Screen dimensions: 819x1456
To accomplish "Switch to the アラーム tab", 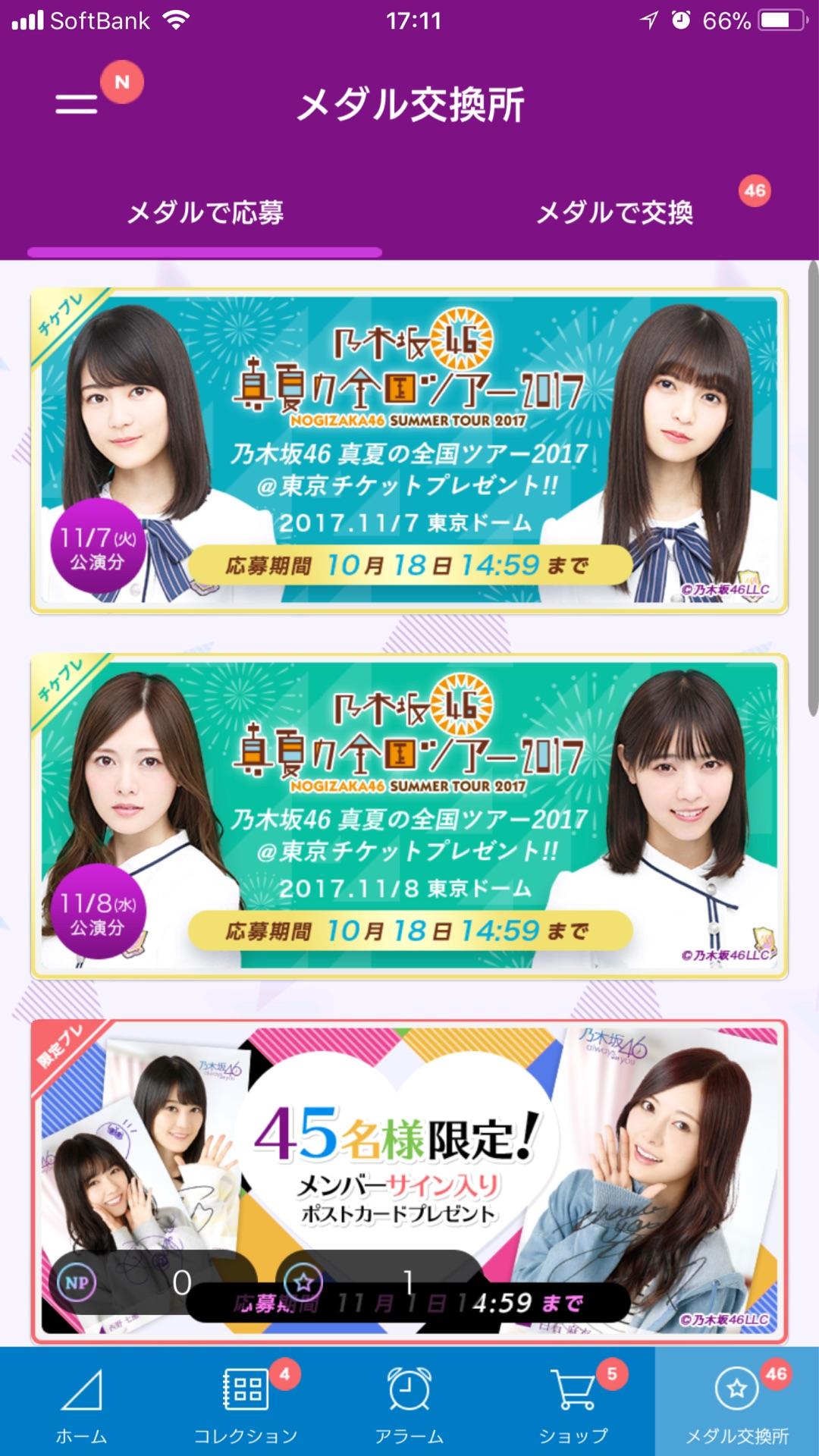I will click(409, 1404).
